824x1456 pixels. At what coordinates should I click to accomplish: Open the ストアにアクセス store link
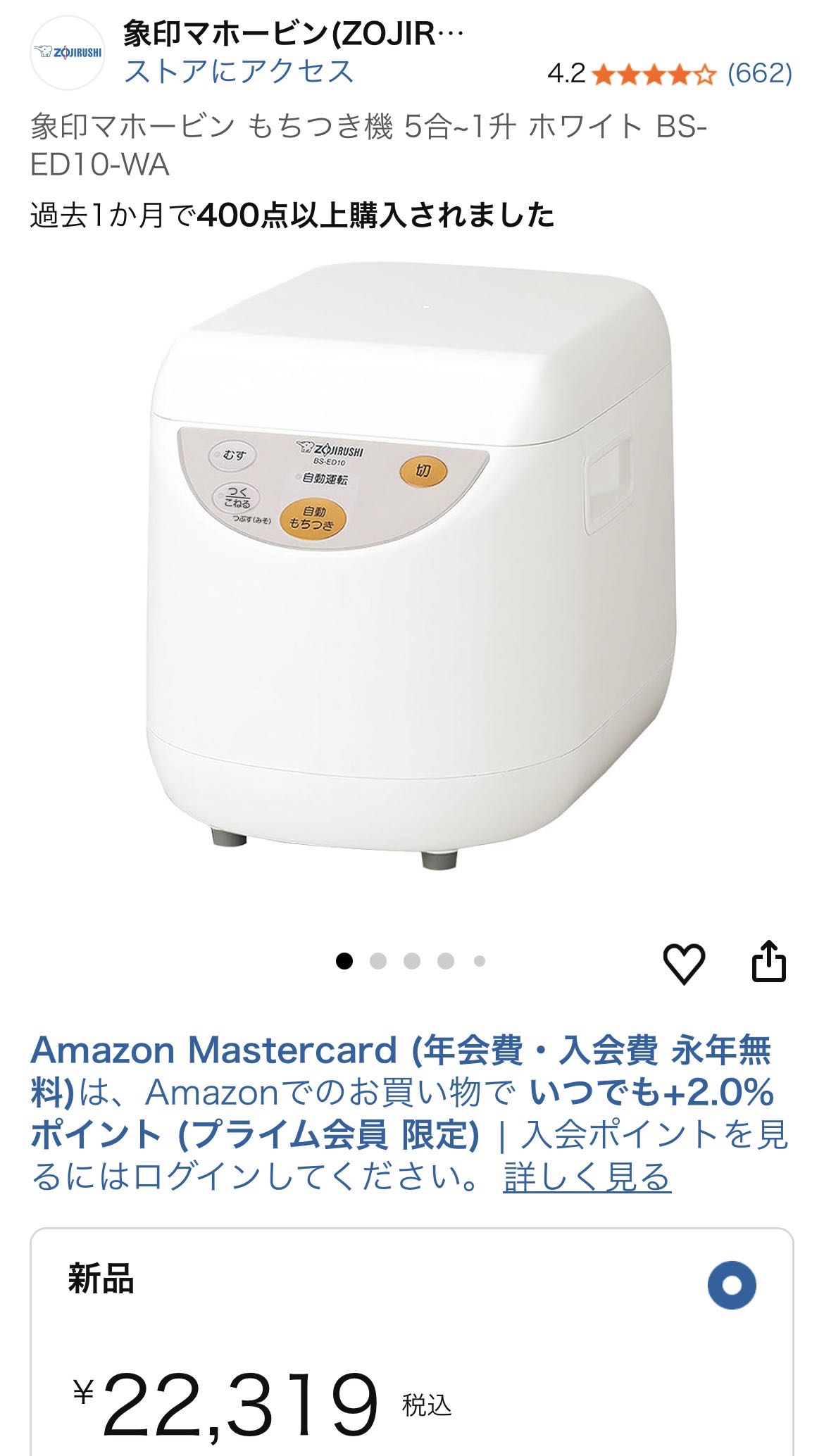[238, 72]
